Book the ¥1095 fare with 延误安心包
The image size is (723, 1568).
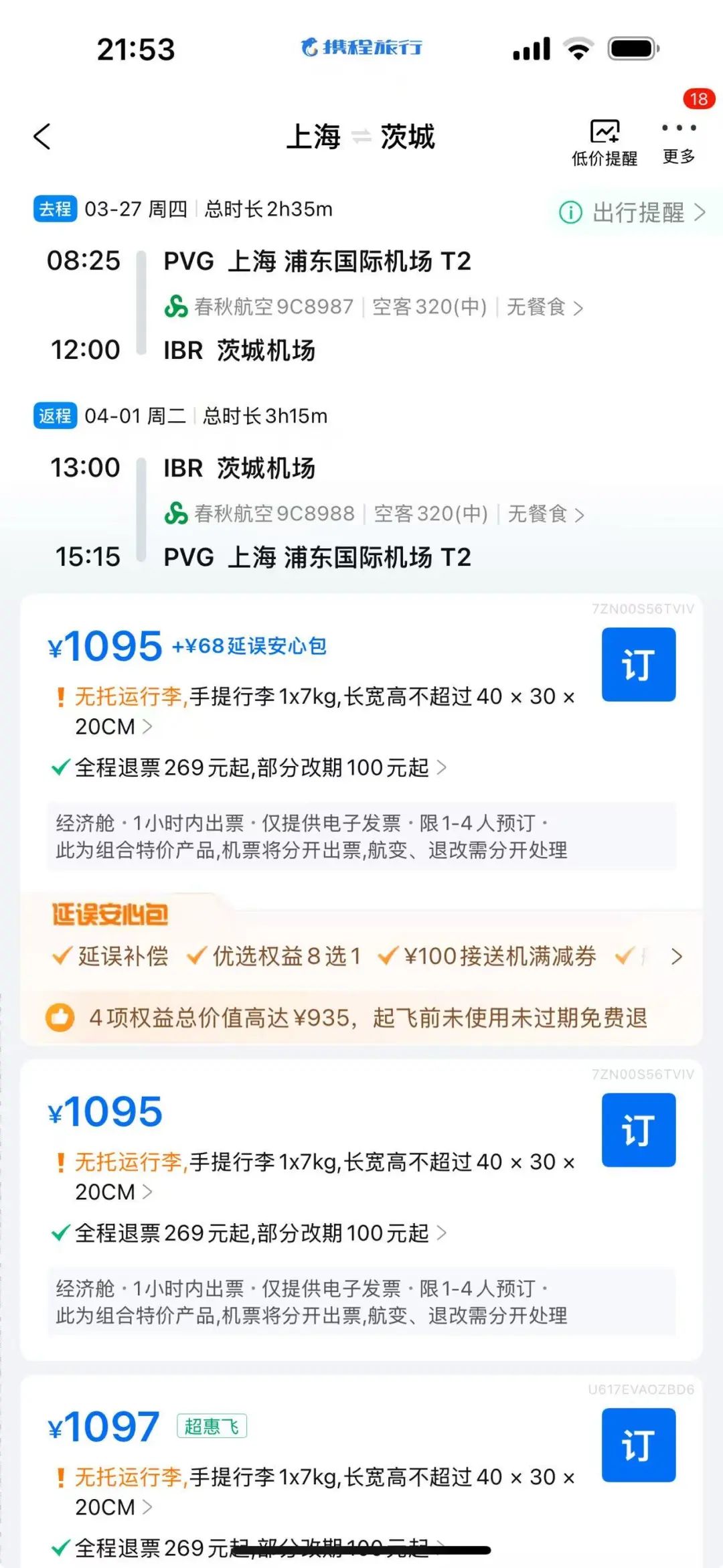[x=638, y=664]
